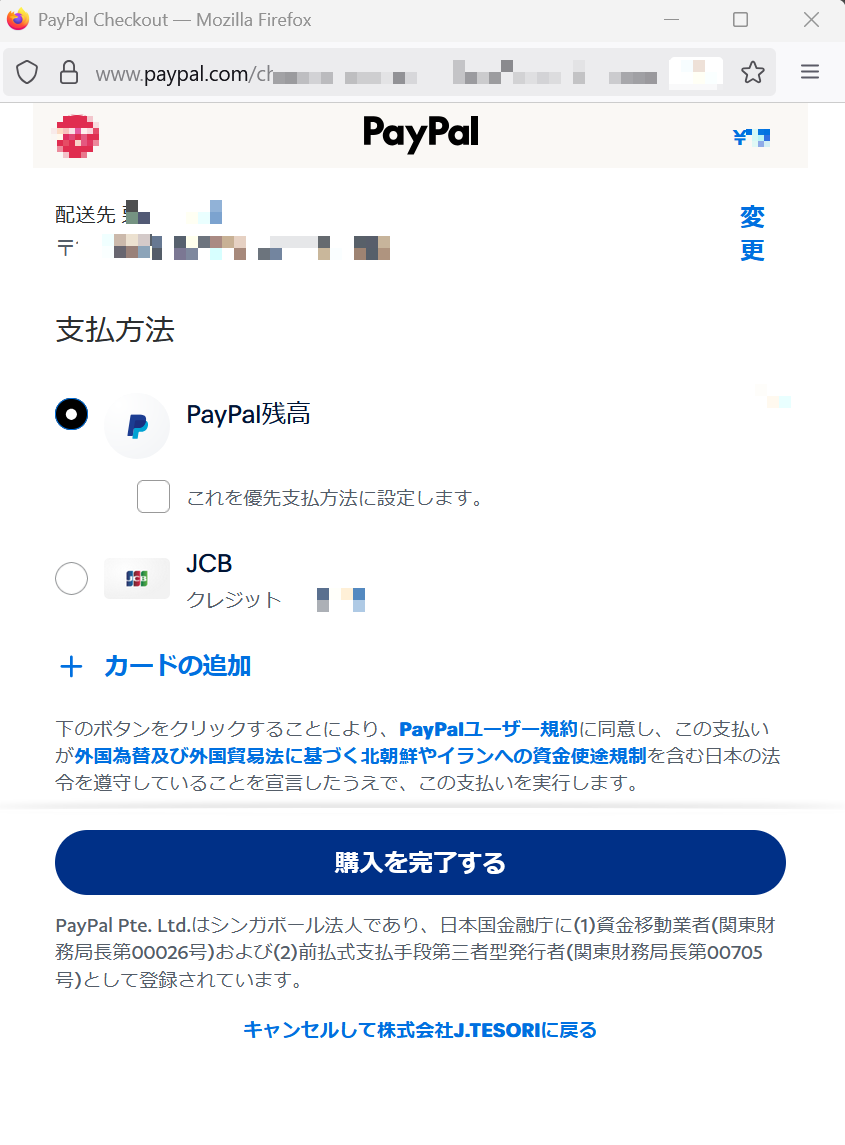Close the Firefox window
Screen dimensions: 845x1145
(811, 20)
